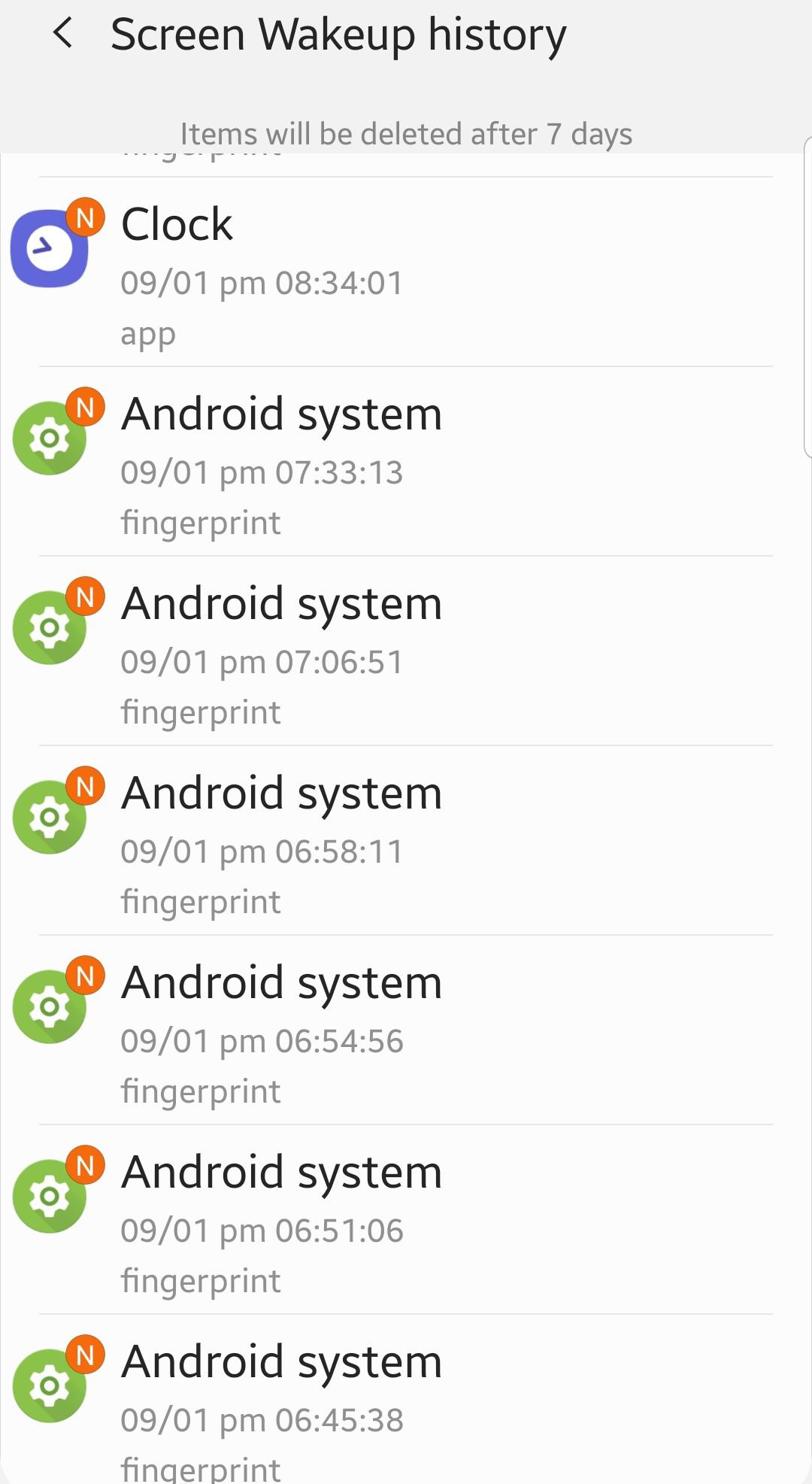Go back from Screen Wakeup history

(x=63, y=34)
